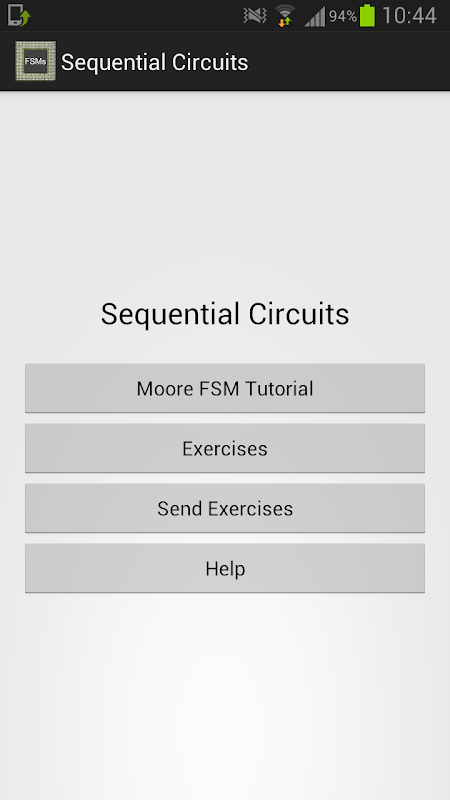
Task: Go to the Exercises section
Action: 225,448
